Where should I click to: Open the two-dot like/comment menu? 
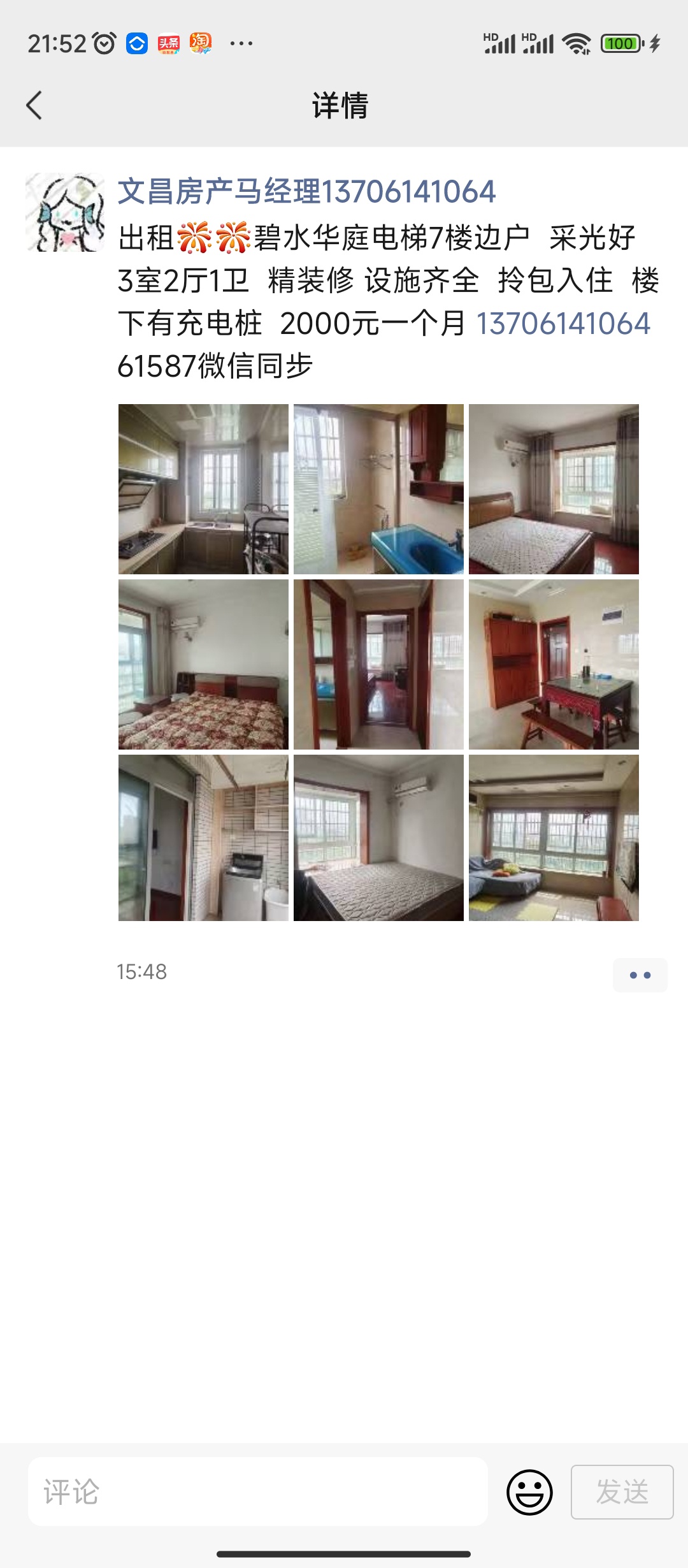click(x=640, y=975)
